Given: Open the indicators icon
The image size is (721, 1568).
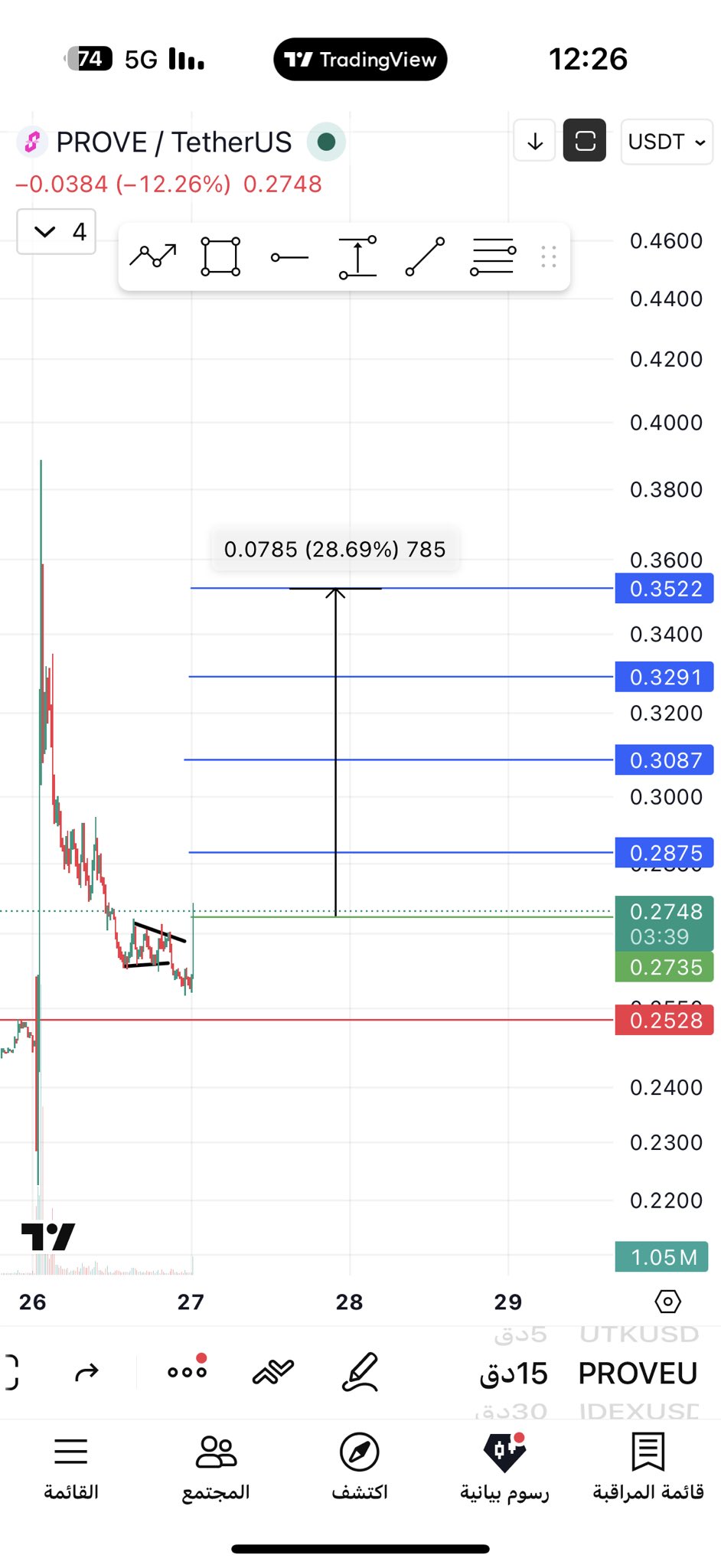Looking at the screenshot, I should click(x=273, y=1372).
